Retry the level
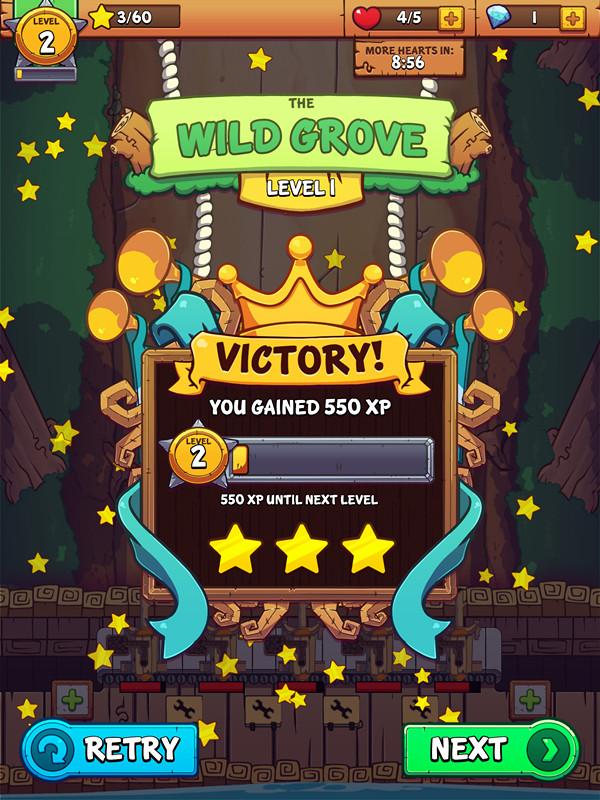This screenshot has height=800, width=600. (x=108, y=749)
